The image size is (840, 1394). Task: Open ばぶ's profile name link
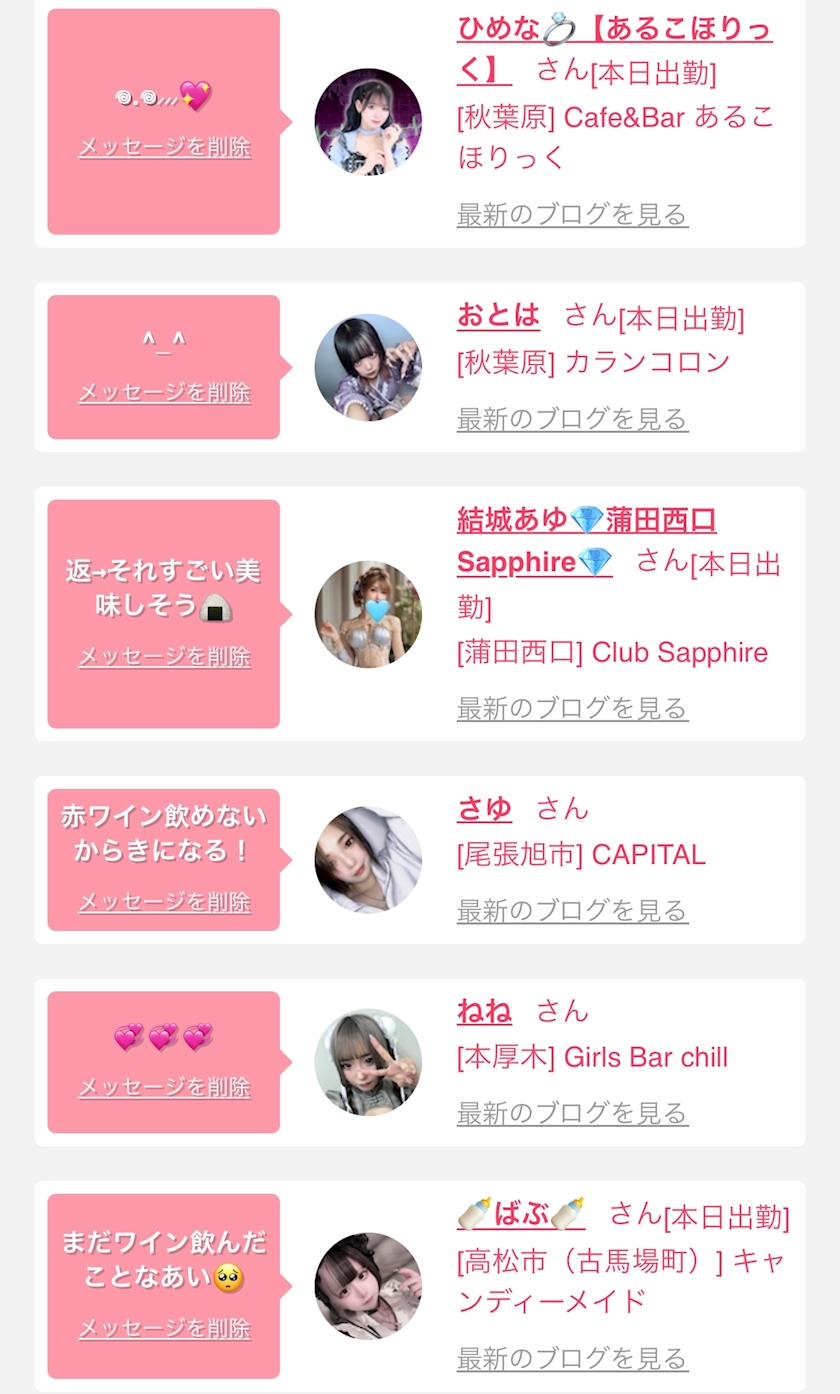point(521,1214)
